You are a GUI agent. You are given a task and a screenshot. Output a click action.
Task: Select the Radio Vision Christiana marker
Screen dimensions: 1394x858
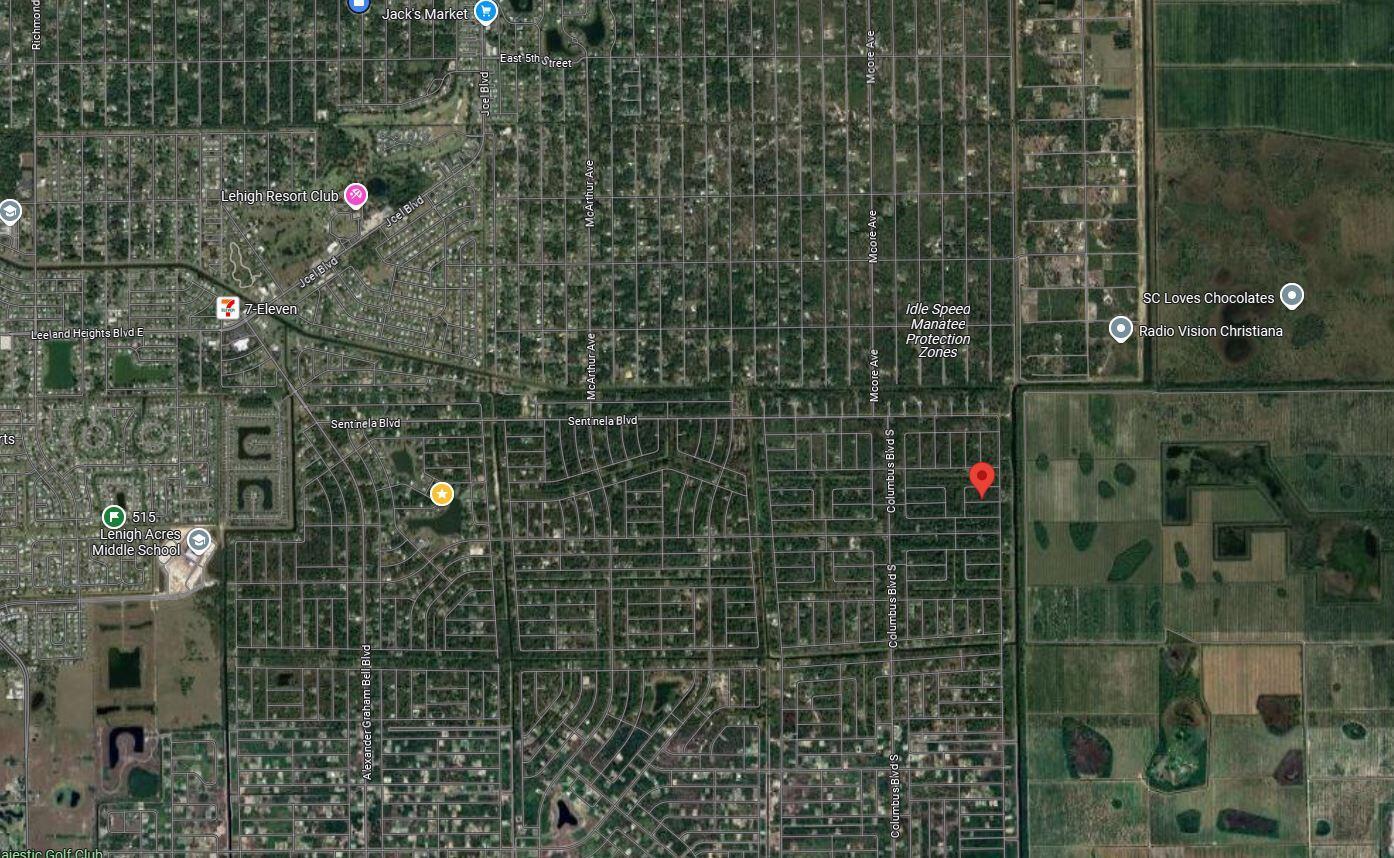click(1121, 329)
